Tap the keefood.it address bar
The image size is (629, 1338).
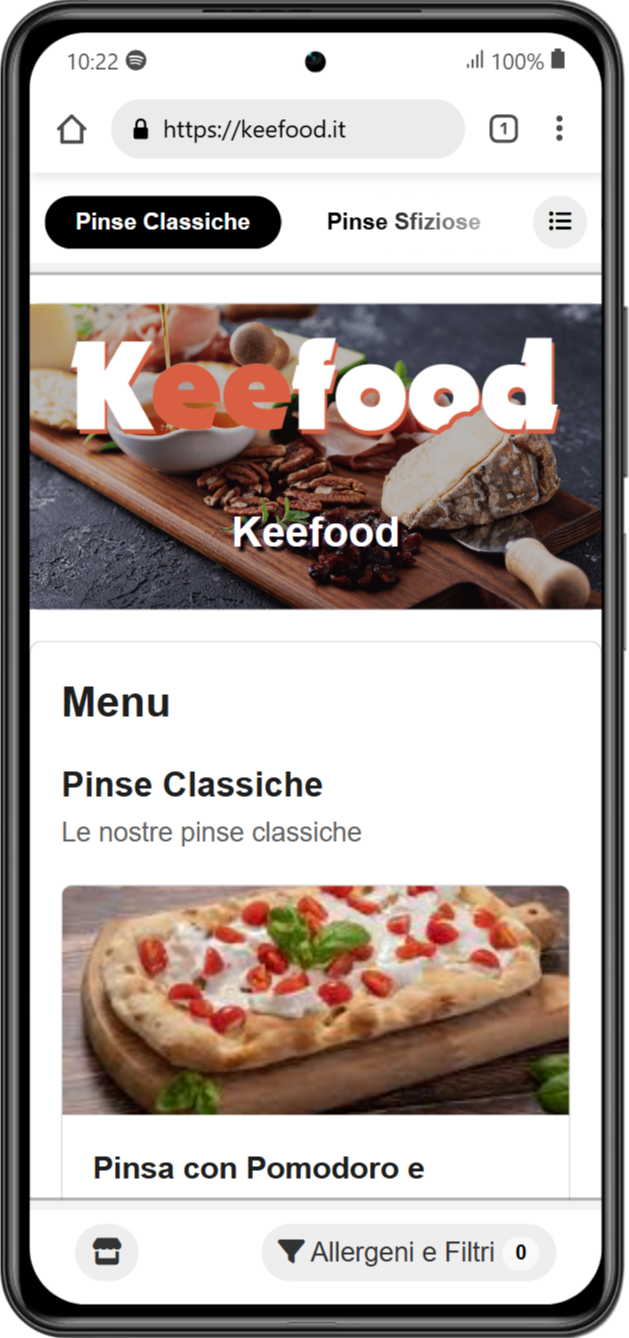coord(288,129)
